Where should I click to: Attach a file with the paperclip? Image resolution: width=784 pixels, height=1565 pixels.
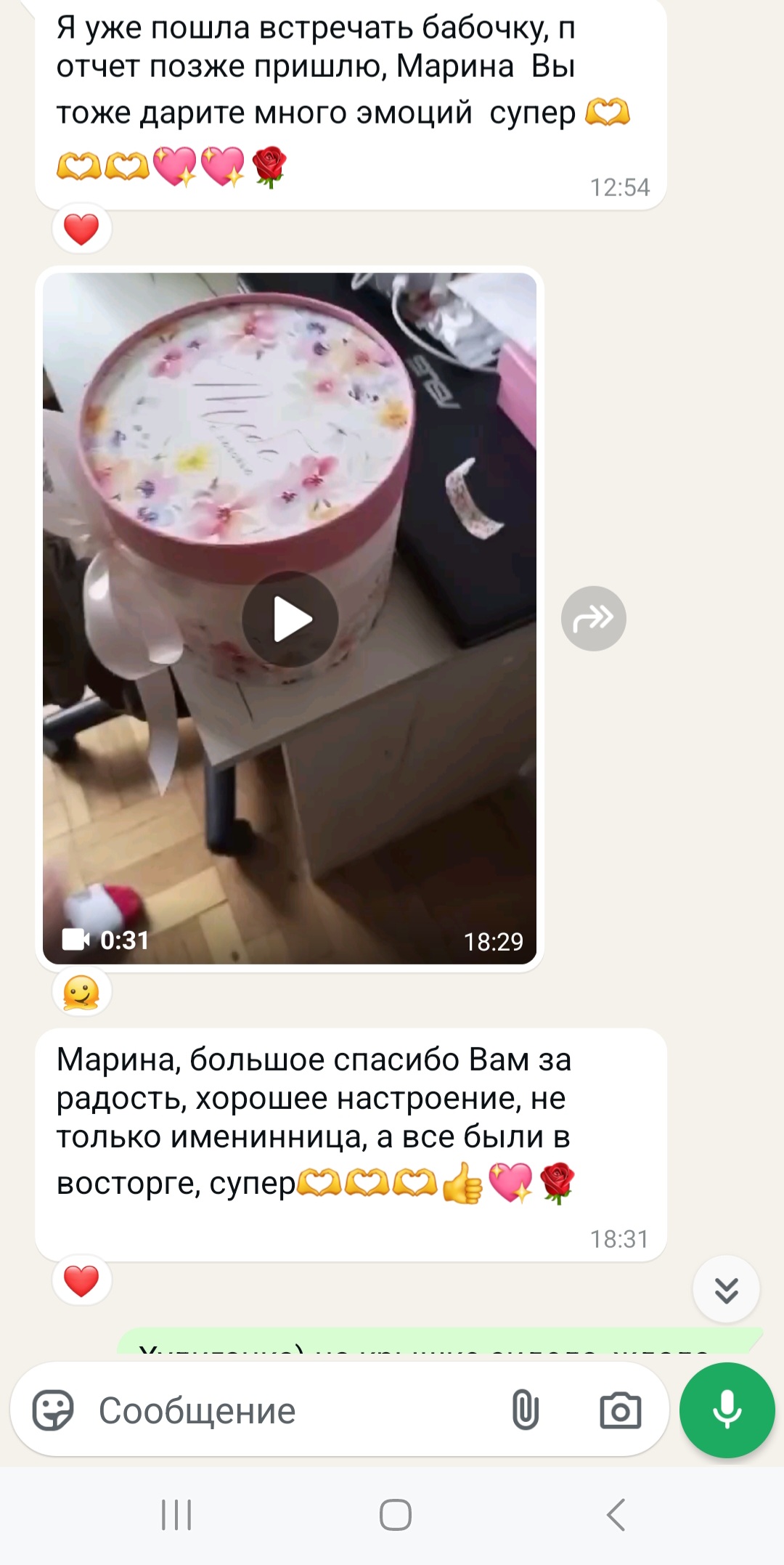coord(525,1410)
